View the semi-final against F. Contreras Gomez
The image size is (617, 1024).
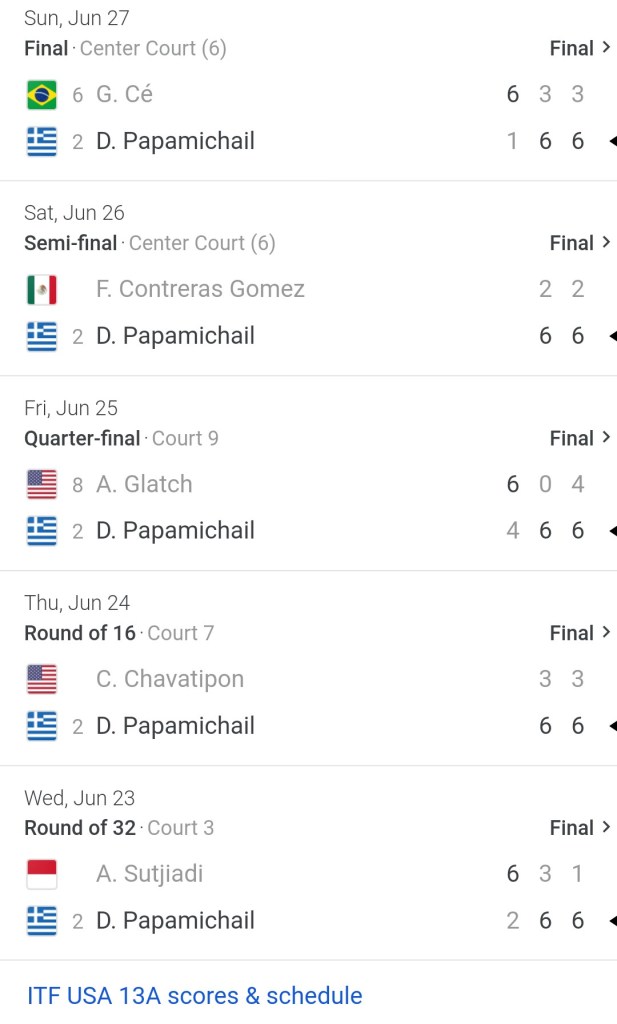pos(308,290)
